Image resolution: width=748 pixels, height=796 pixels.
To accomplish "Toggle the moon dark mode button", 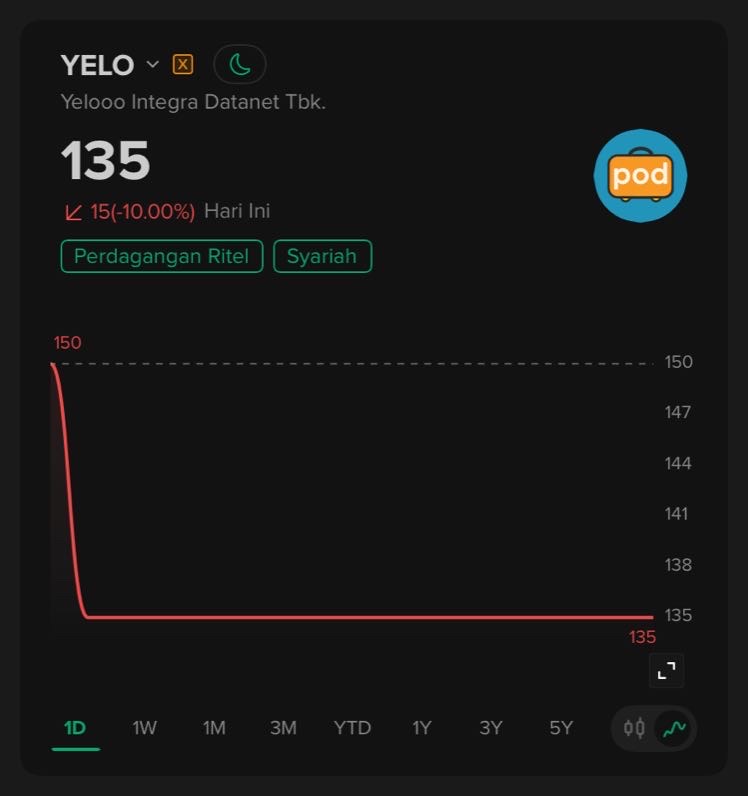I will (x=240, y=65).
